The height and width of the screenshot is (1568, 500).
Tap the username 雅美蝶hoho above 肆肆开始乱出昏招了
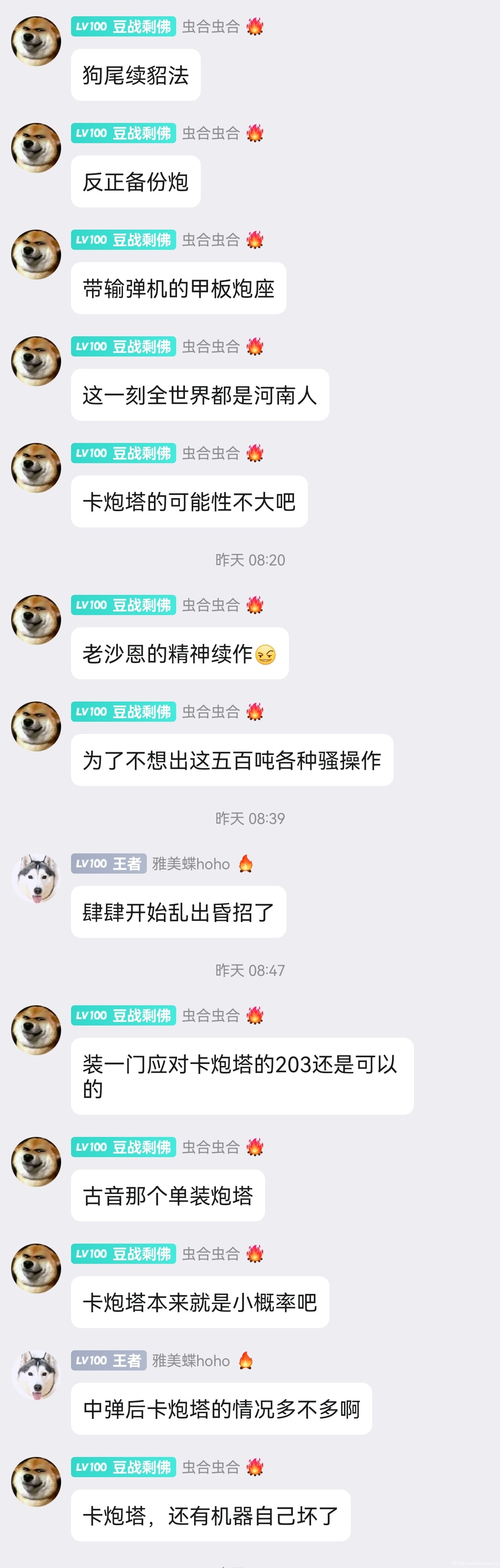point(190,864)
